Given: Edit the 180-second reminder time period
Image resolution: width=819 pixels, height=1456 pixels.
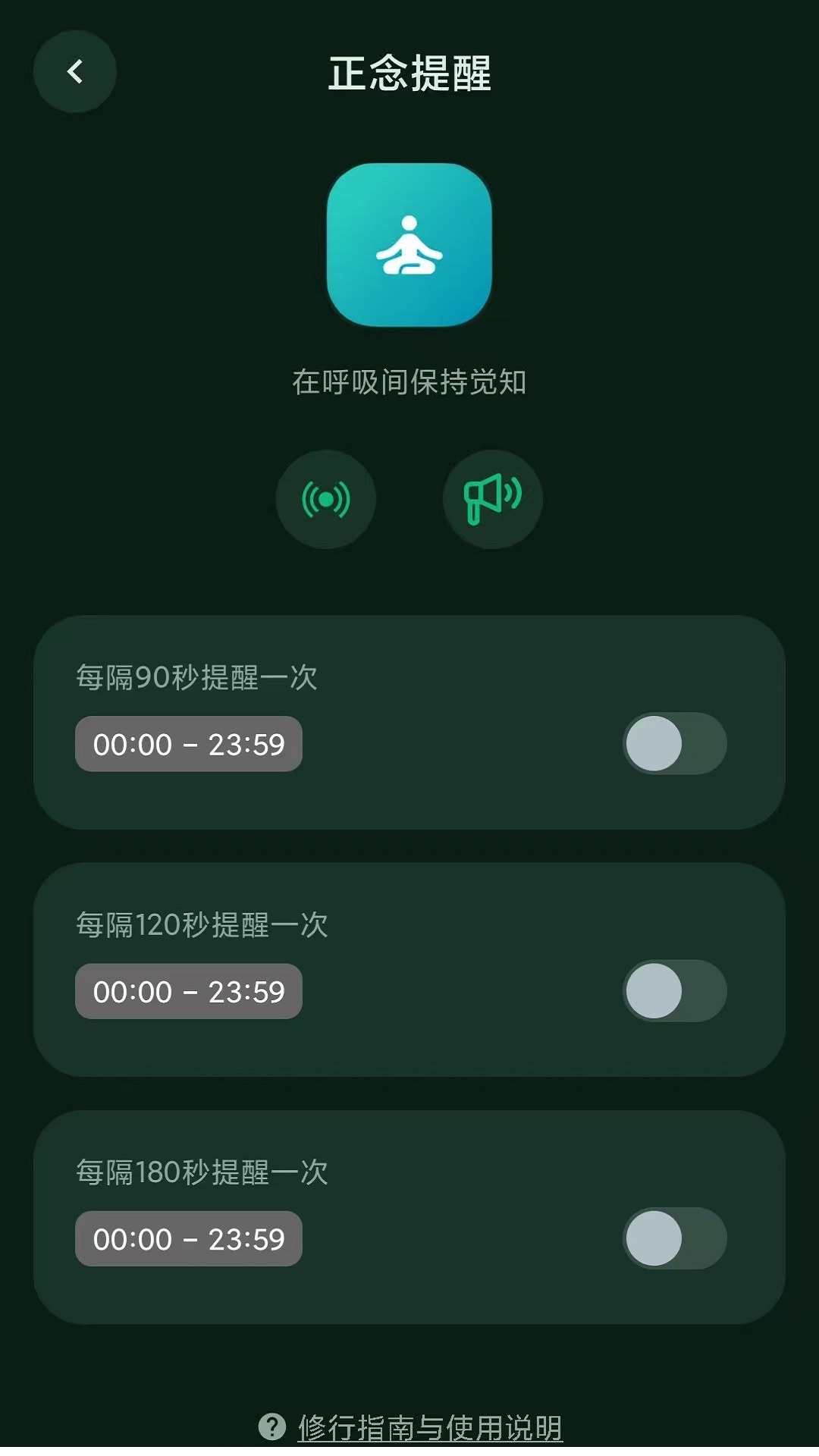Looking at the screenshot, I should click(189, 1238).
